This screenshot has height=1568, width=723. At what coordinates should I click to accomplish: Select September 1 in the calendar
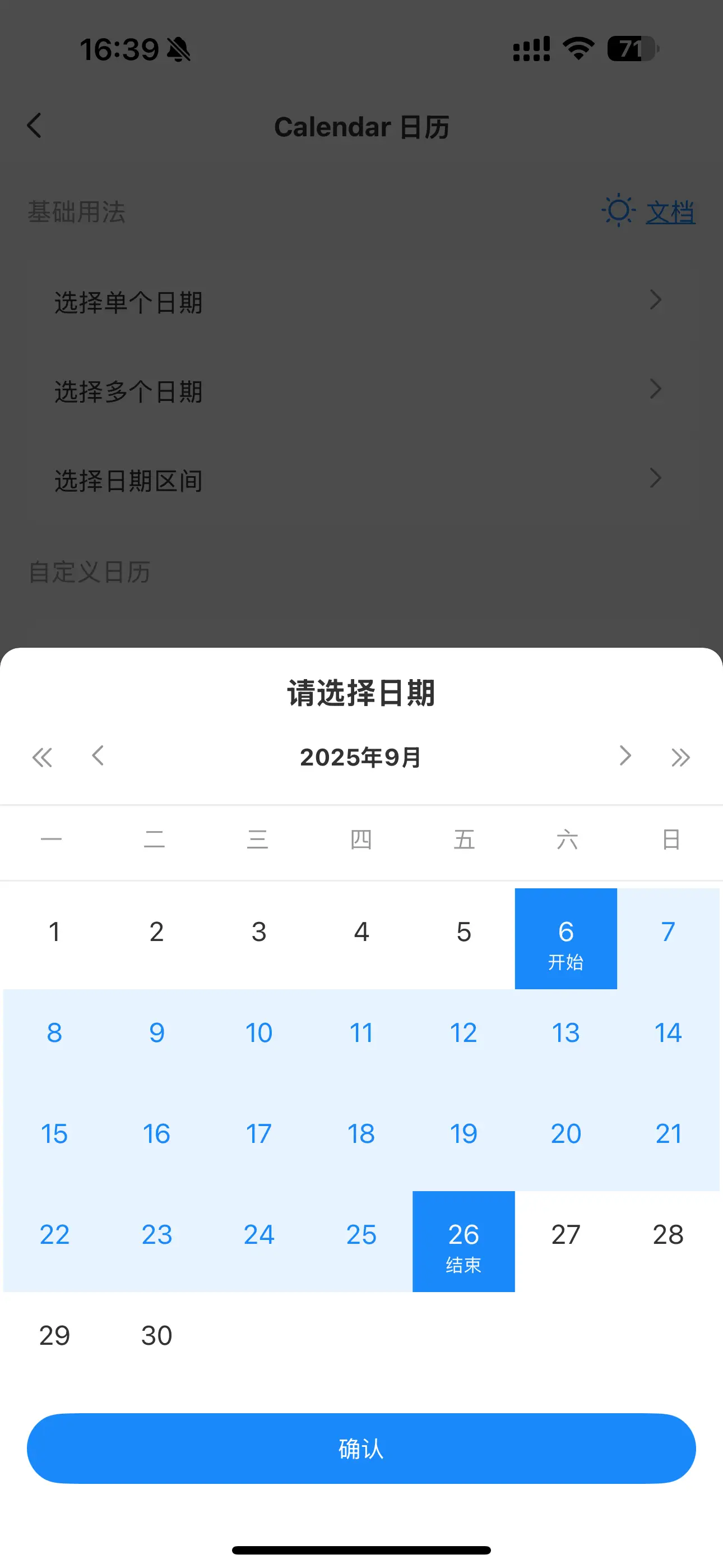coord(54,932)
